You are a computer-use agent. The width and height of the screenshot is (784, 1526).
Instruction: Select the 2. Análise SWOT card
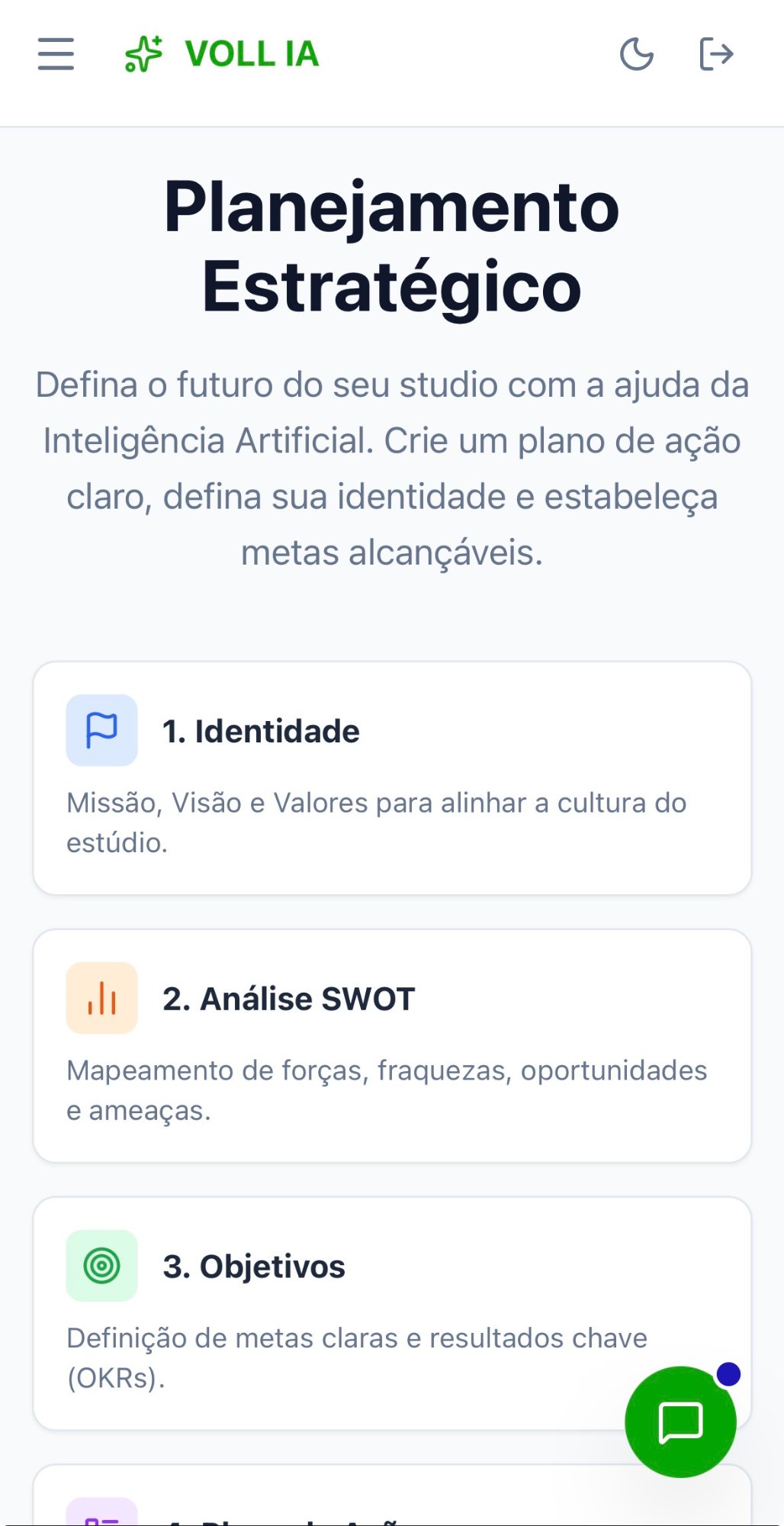click(392, 1045)
